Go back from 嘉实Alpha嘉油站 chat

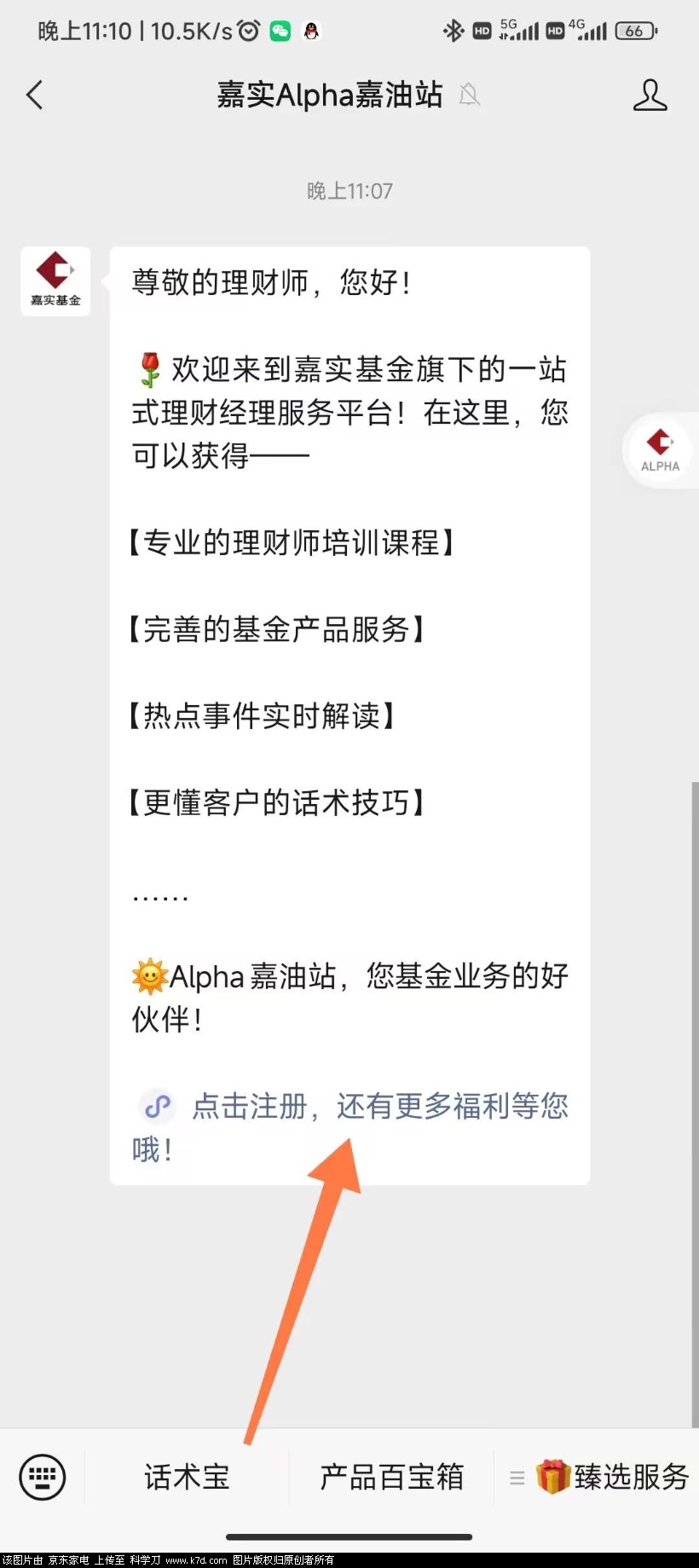click(35, 95)
